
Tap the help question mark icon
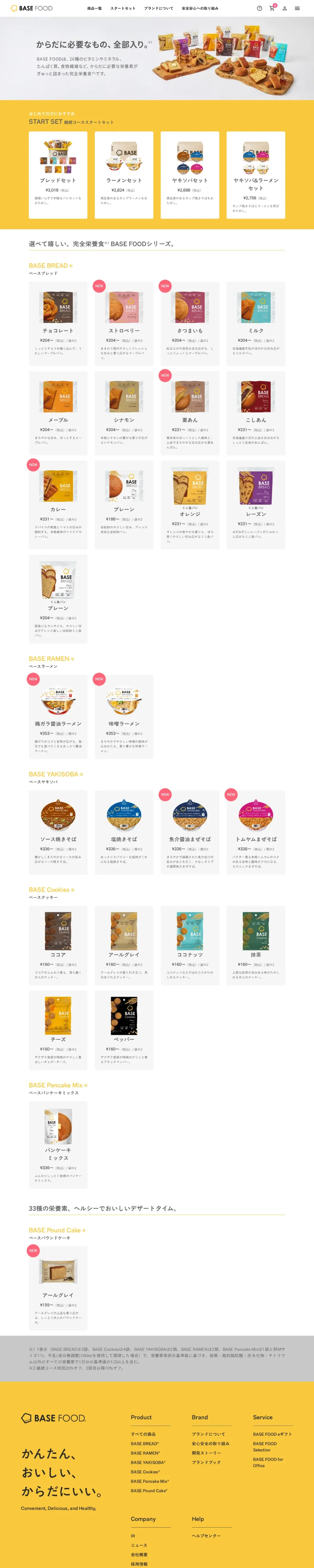tap(259, 8)
